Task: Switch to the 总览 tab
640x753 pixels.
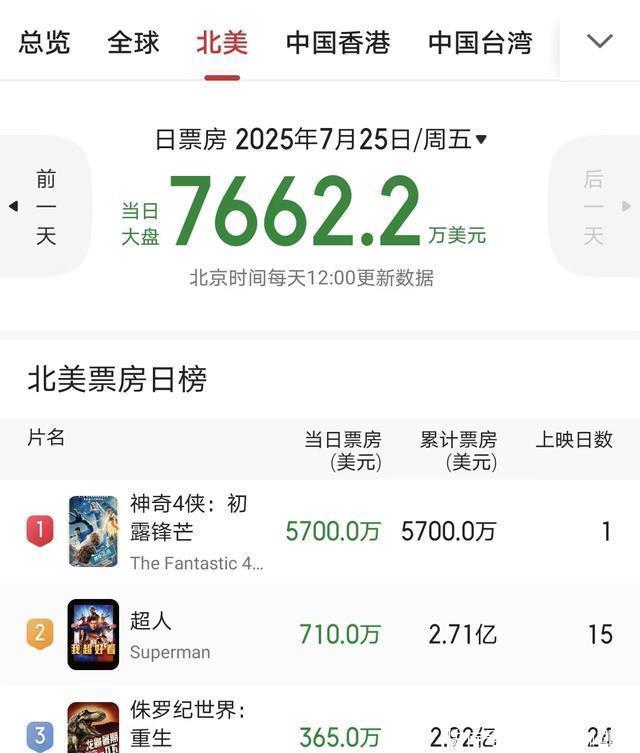Action: (44, 43)
